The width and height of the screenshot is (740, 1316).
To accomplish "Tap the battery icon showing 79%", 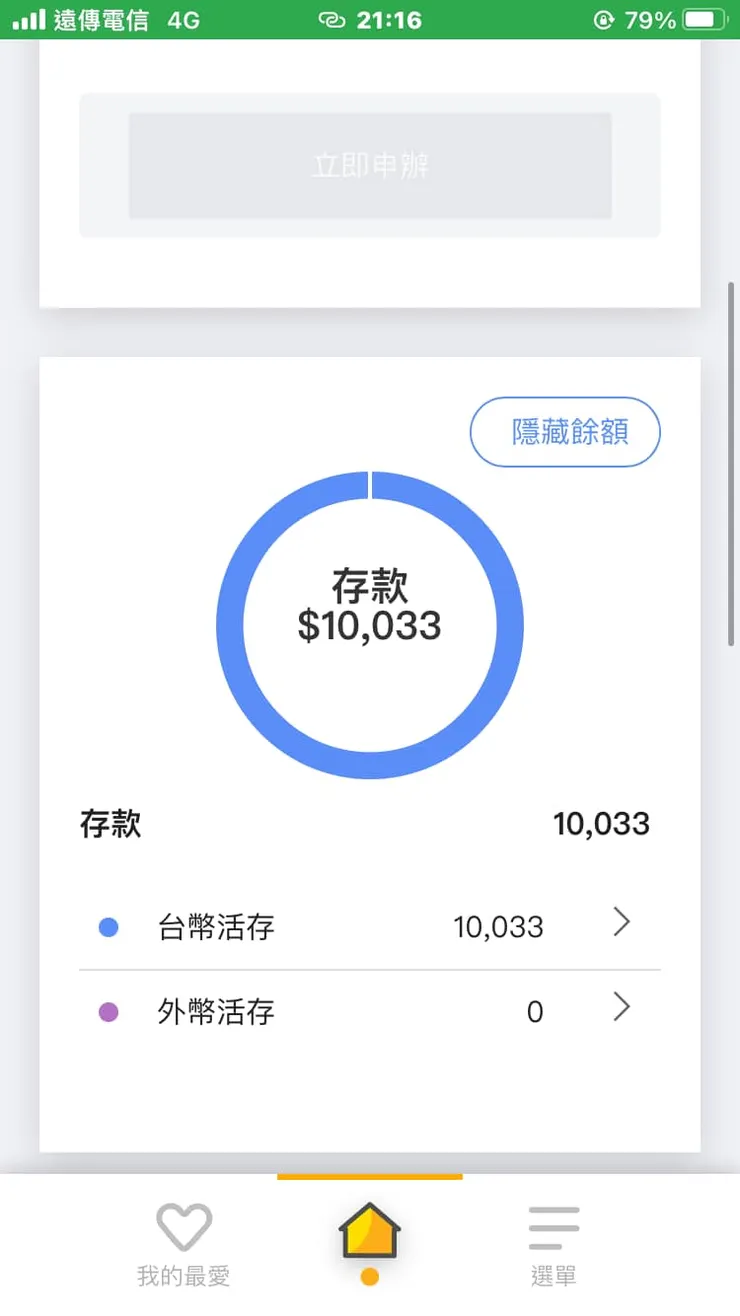I will 707,18.
